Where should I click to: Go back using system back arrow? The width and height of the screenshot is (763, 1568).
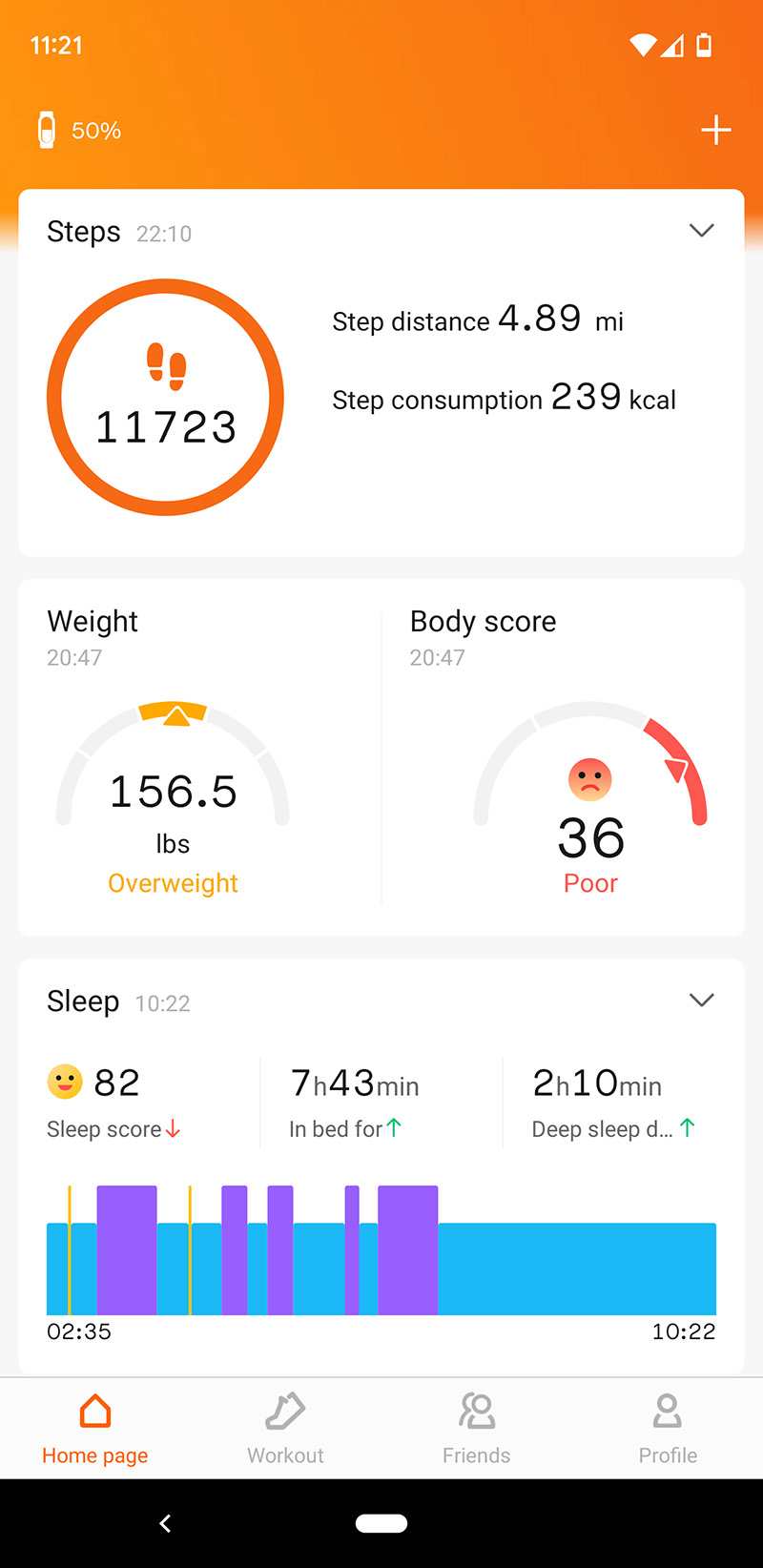point(165,1524)
